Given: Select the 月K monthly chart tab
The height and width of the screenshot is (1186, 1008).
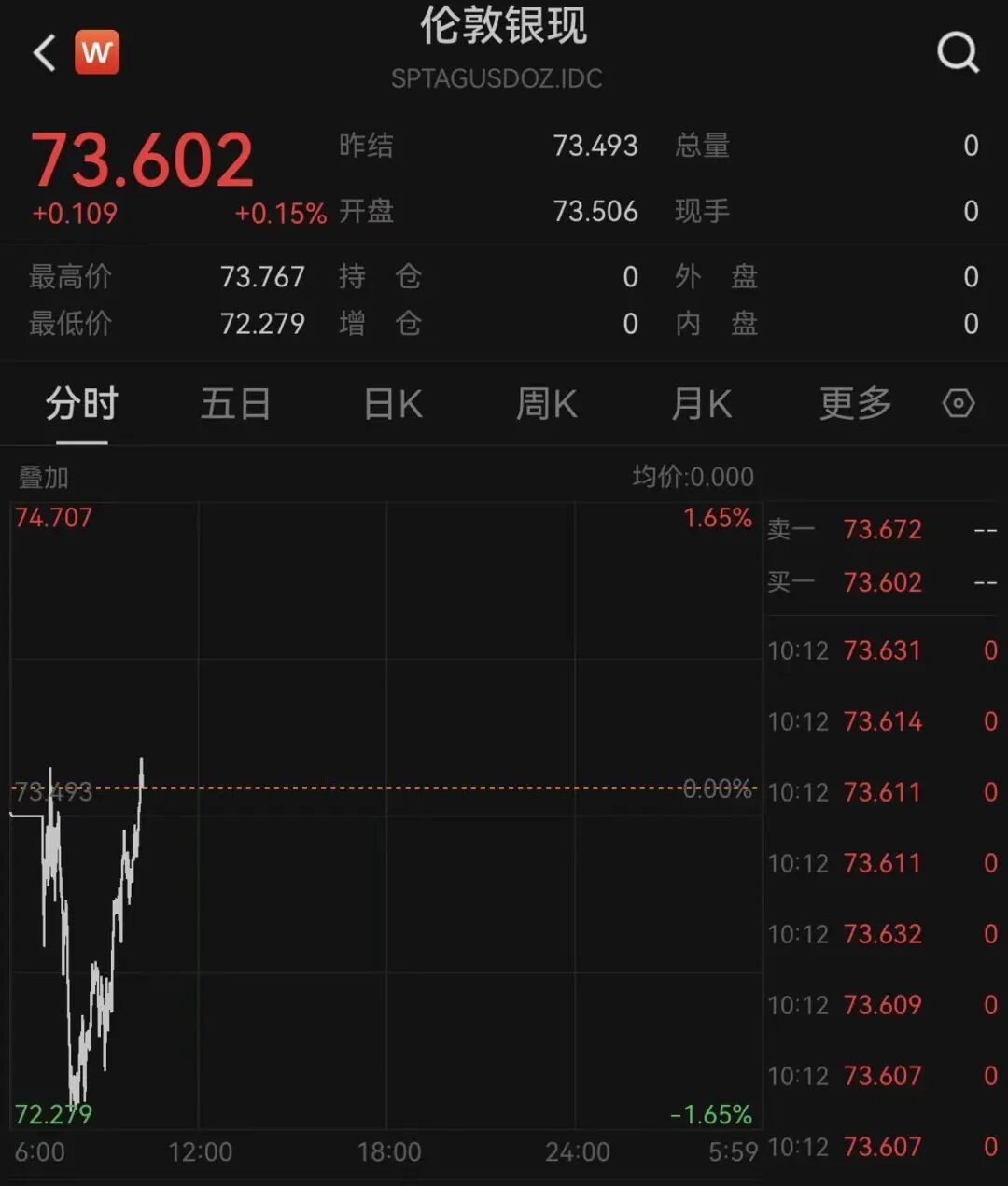Looking at the screenshot, I should (701, 404).
